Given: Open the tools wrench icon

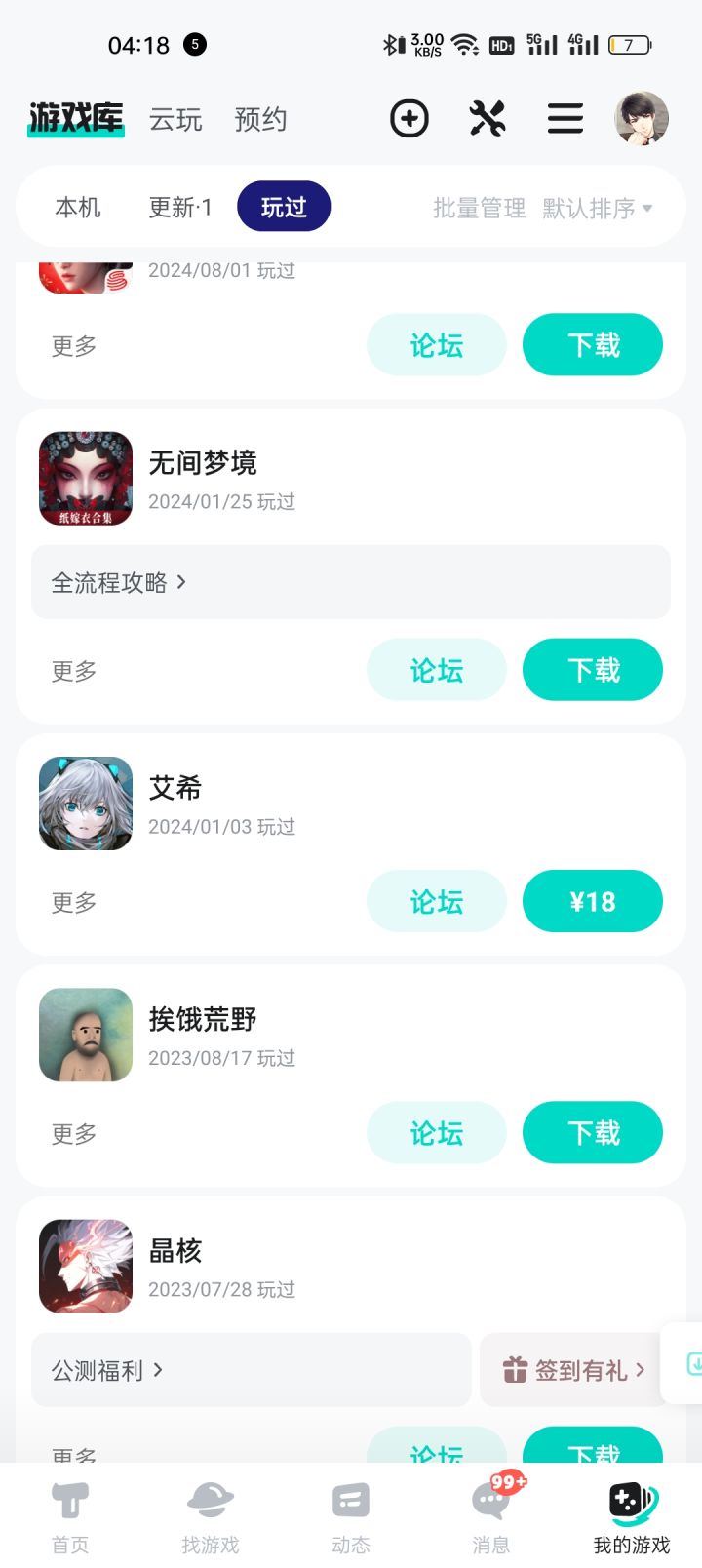Looking at the screenshot, I should tap(487, 119).
